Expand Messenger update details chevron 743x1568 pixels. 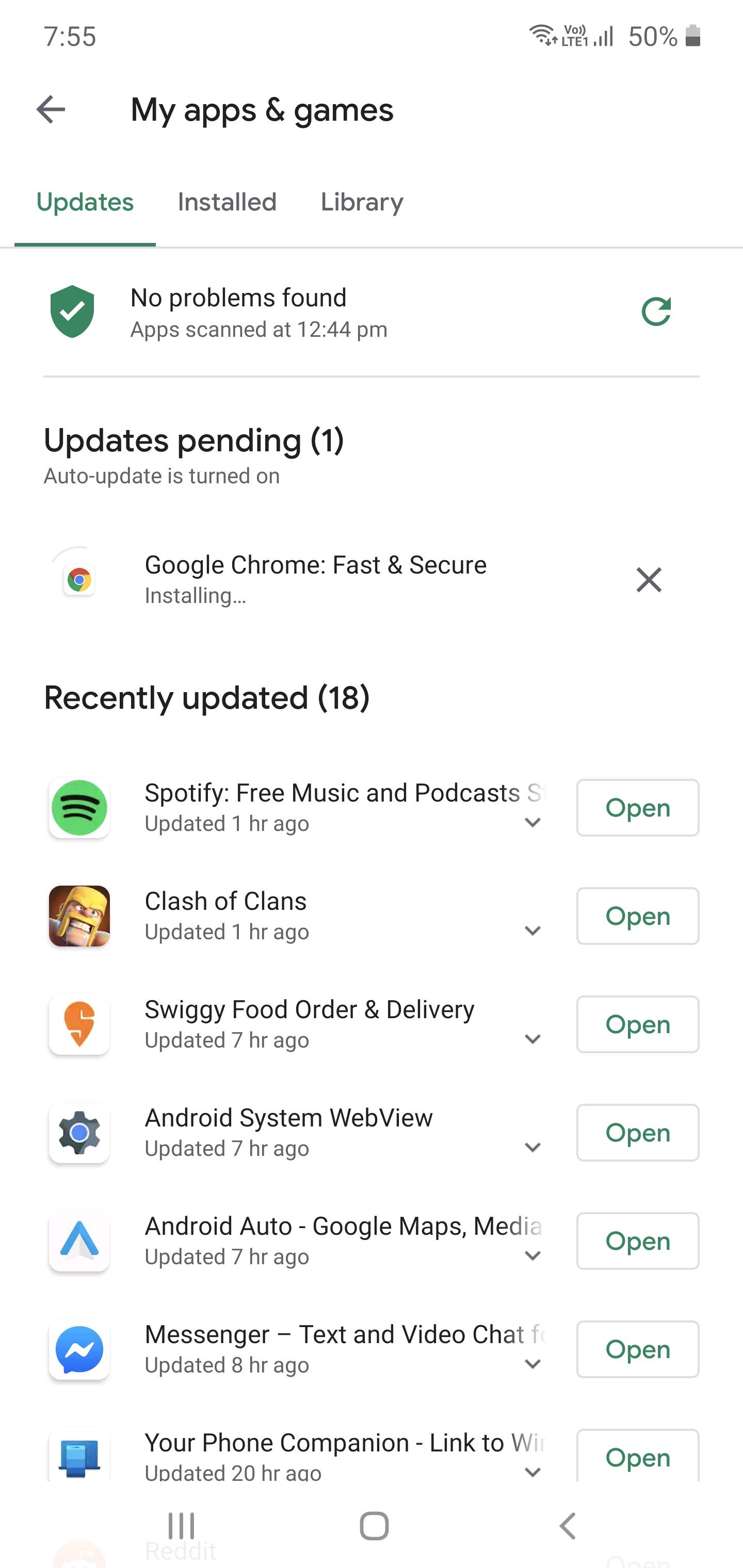533,1365
